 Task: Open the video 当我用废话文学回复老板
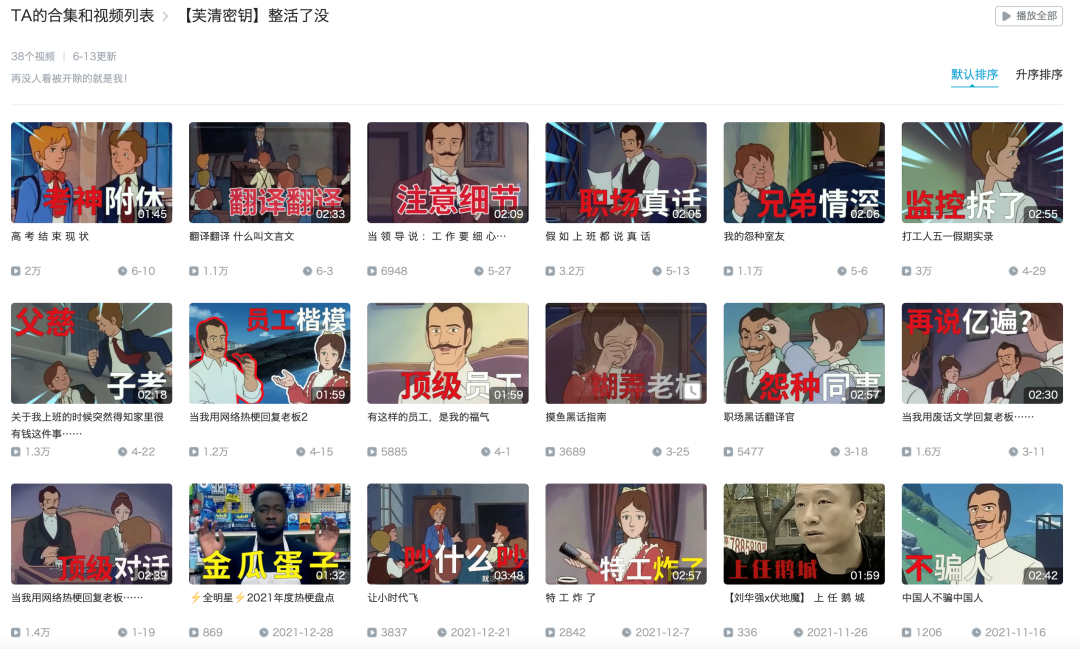pos(981,353)
